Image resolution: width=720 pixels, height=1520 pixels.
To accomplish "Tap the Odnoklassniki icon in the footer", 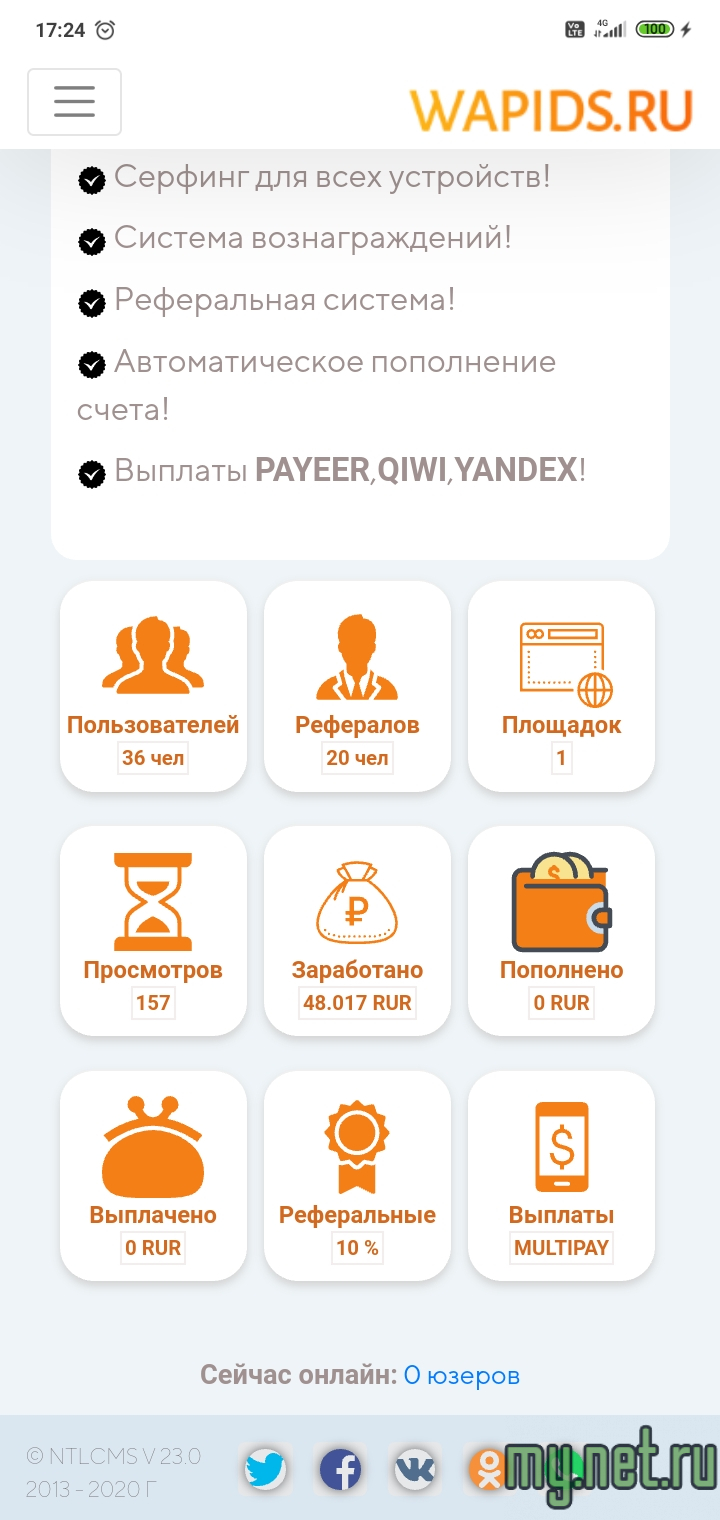I will (x=487, y=1468).
